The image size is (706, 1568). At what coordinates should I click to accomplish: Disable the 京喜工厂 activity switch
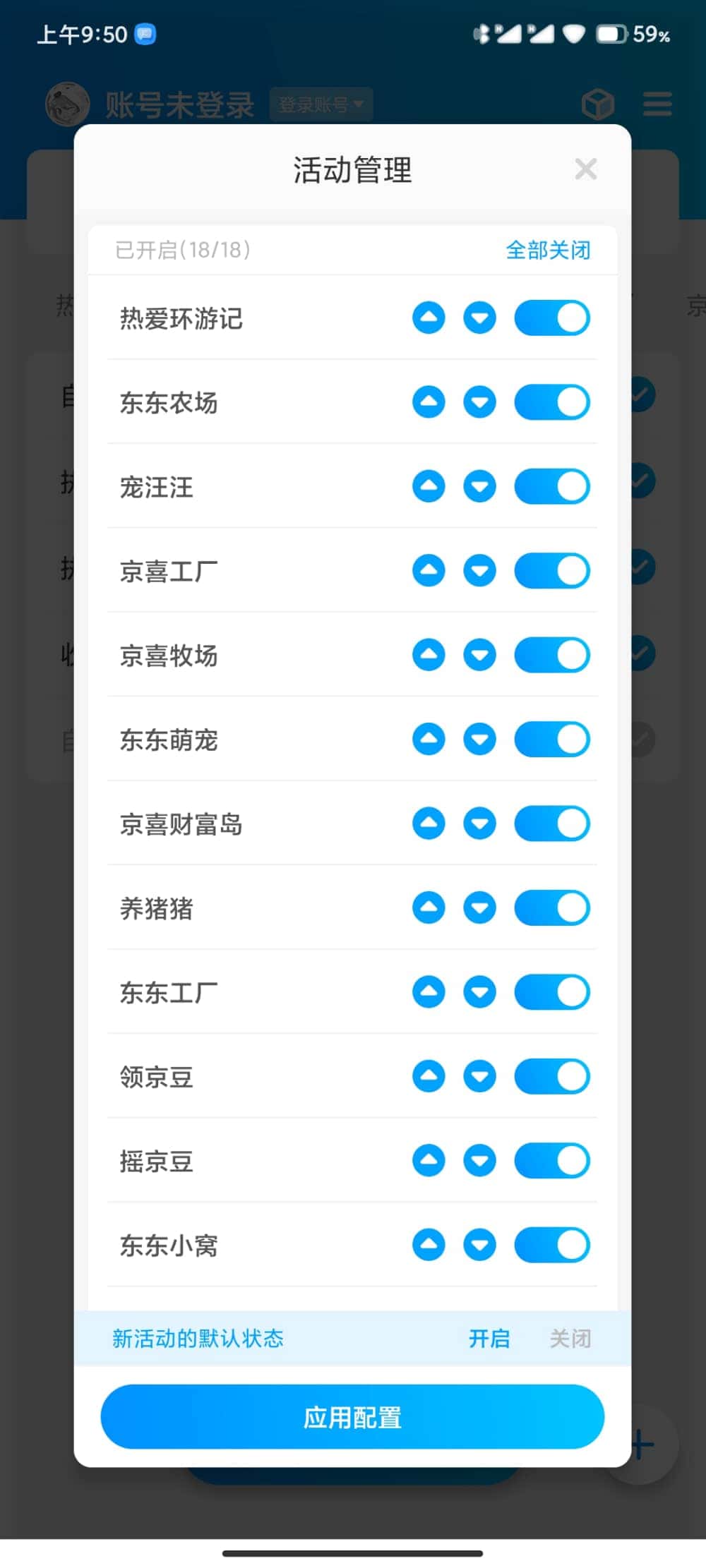[551, 571]
